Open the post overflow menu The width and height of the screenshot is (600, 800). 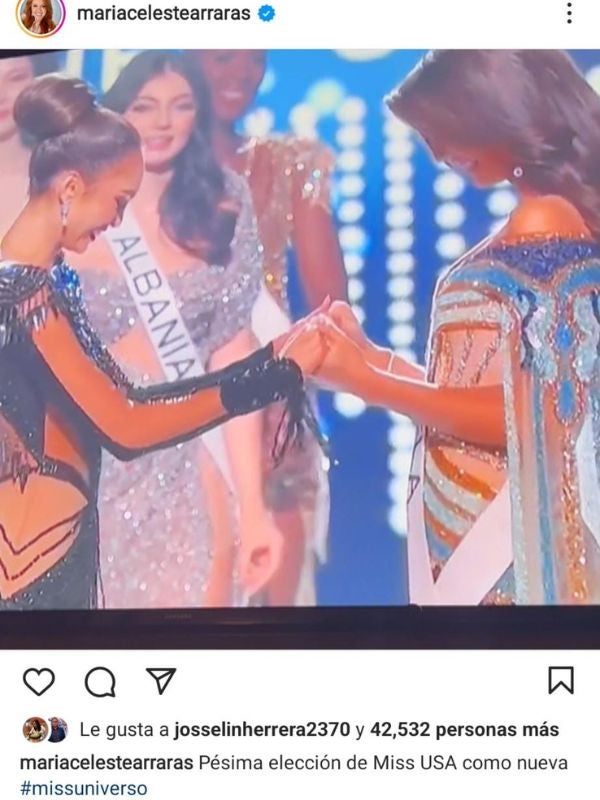pos(569,14)
